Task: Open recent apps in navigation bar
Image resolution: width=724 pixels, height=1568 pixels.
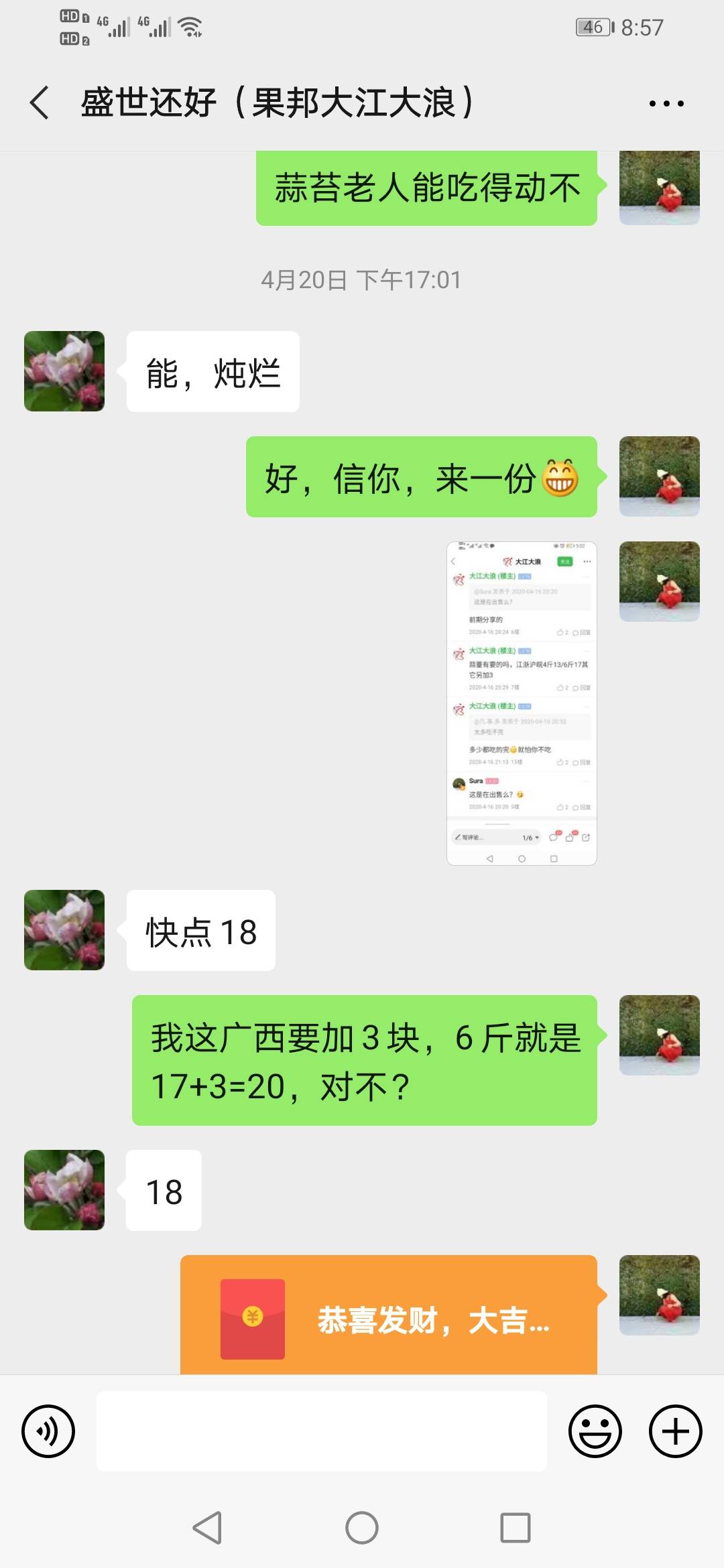Action: 515,1528
